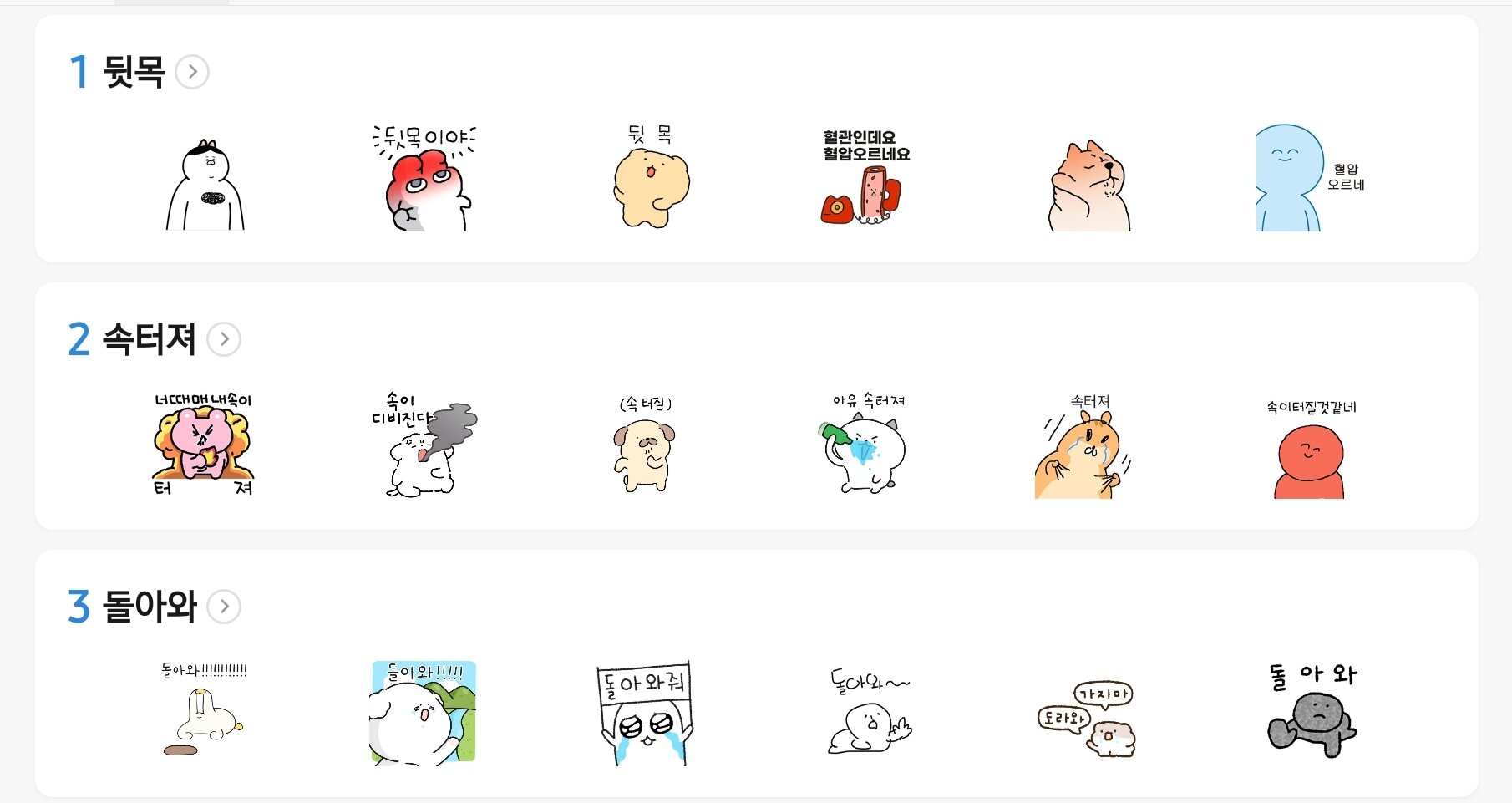Open the pink bear 너땜에 내속이 터져 sticker
Screen dimensions: 1512x803
pos(204,445)
